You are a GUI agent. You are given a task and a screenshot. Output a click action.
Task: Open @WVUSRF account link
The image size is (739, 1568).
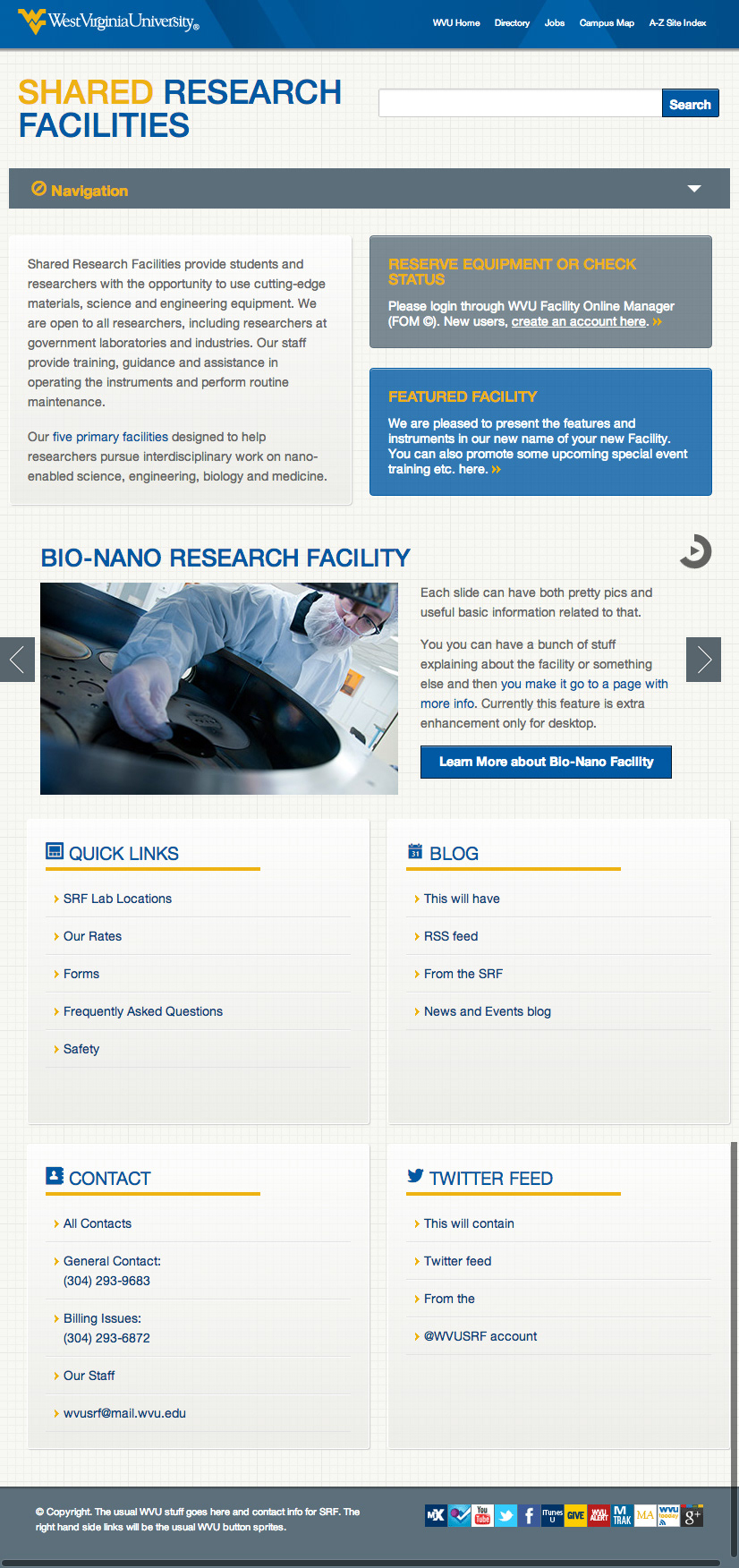pos(480,1336)
